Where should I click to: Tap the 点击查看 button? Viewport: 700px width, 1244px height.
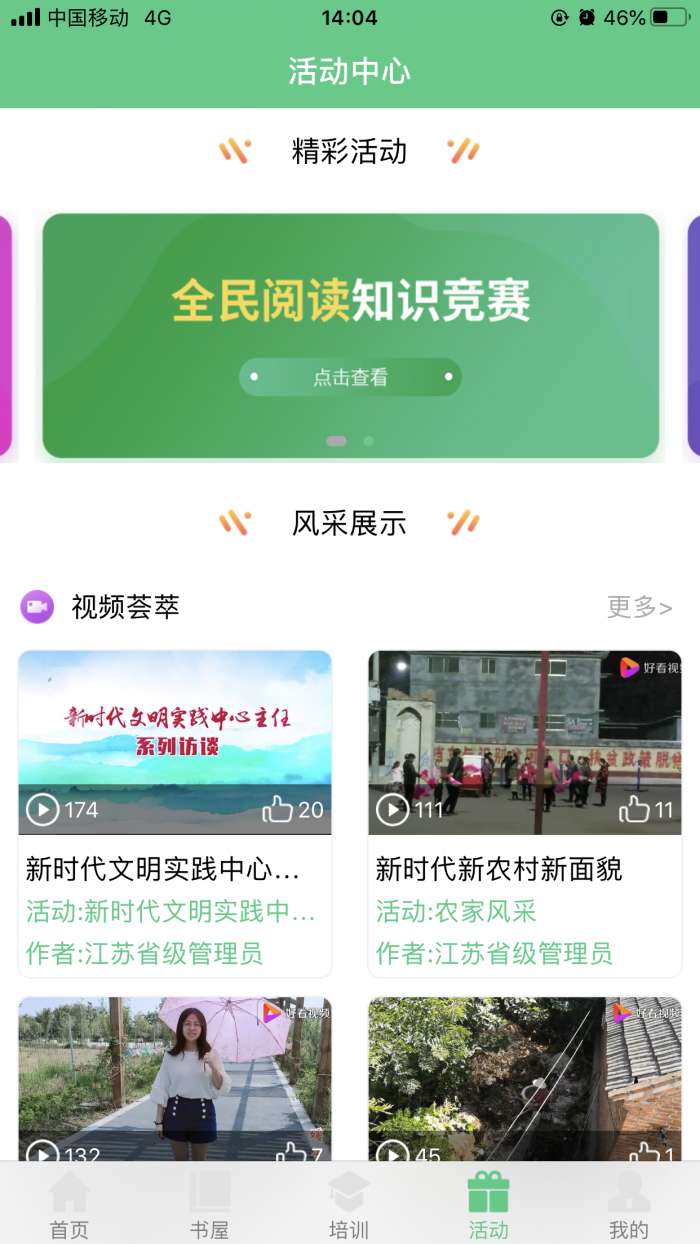click(x=350, y=378)
